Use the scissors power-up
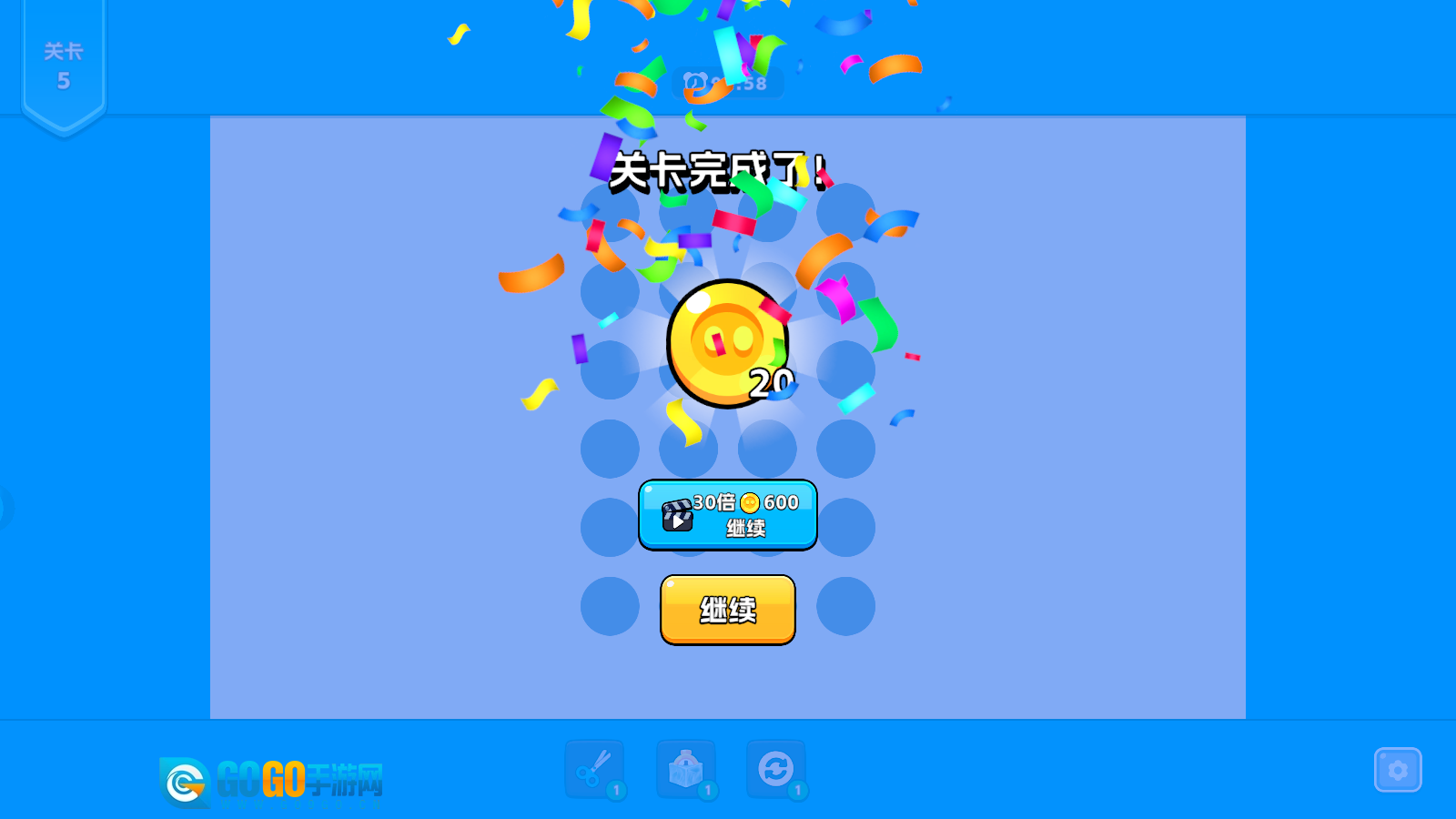1456x819 pixels. (594, 769)
